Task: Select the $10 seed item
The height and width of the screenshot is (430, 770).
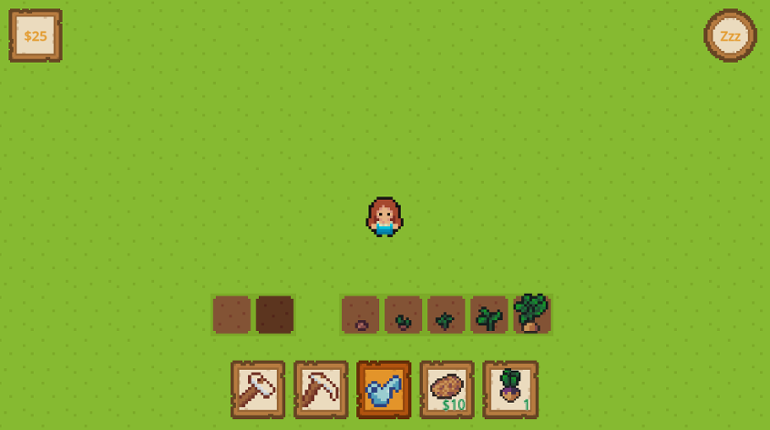Action: 447,389
